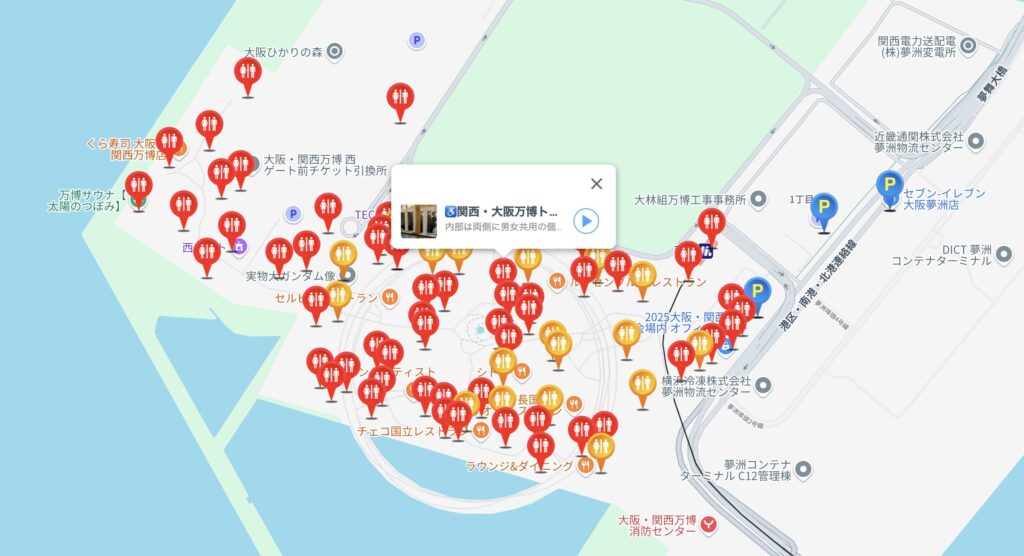This screenshot has width=1024, height=556.
Task: Tap the blue play arrow in the popup
Action: pyautogui.click(x=587, y=221)
